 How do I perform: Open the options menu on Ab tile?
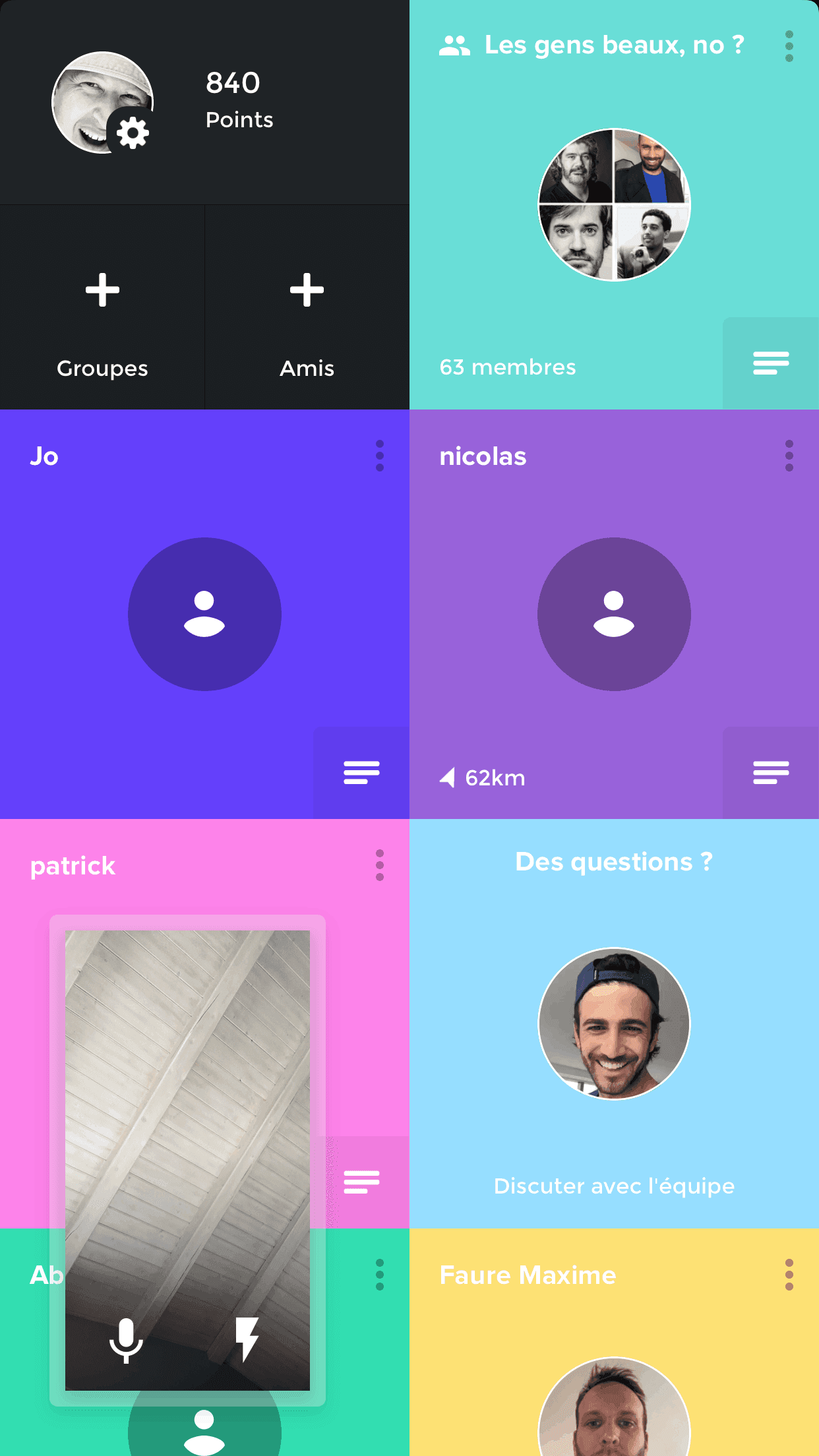(379, 1275)
